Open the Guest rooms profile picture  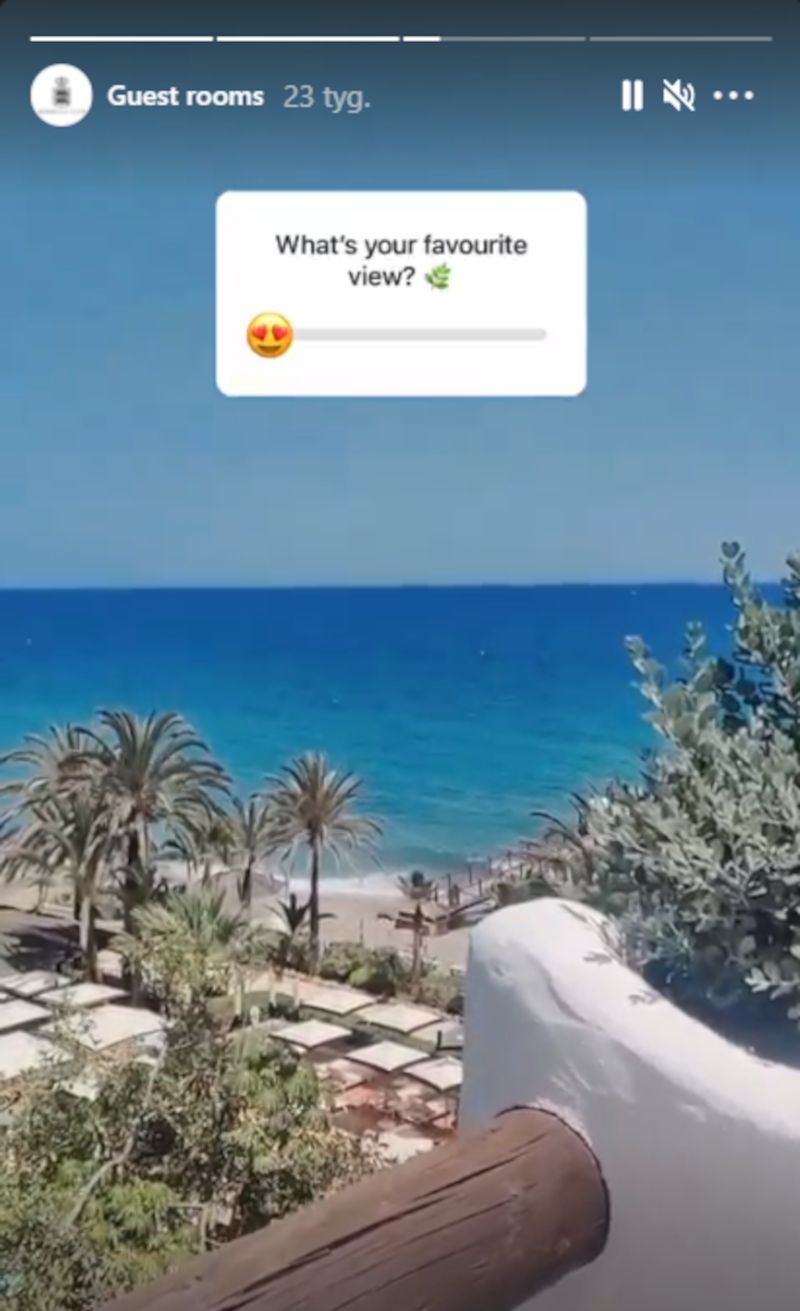coord(61,96)
